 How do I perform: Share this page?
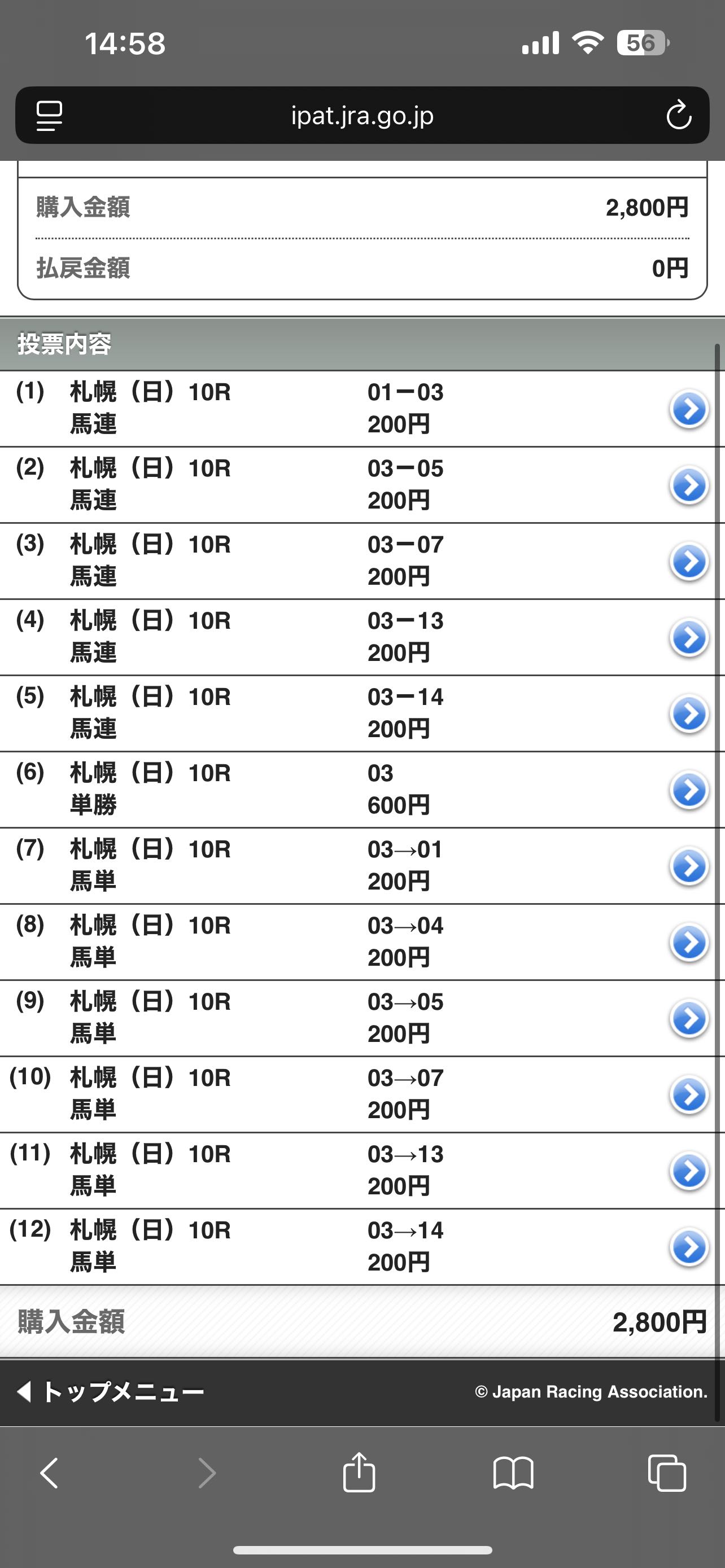[x=359, y=1473]
